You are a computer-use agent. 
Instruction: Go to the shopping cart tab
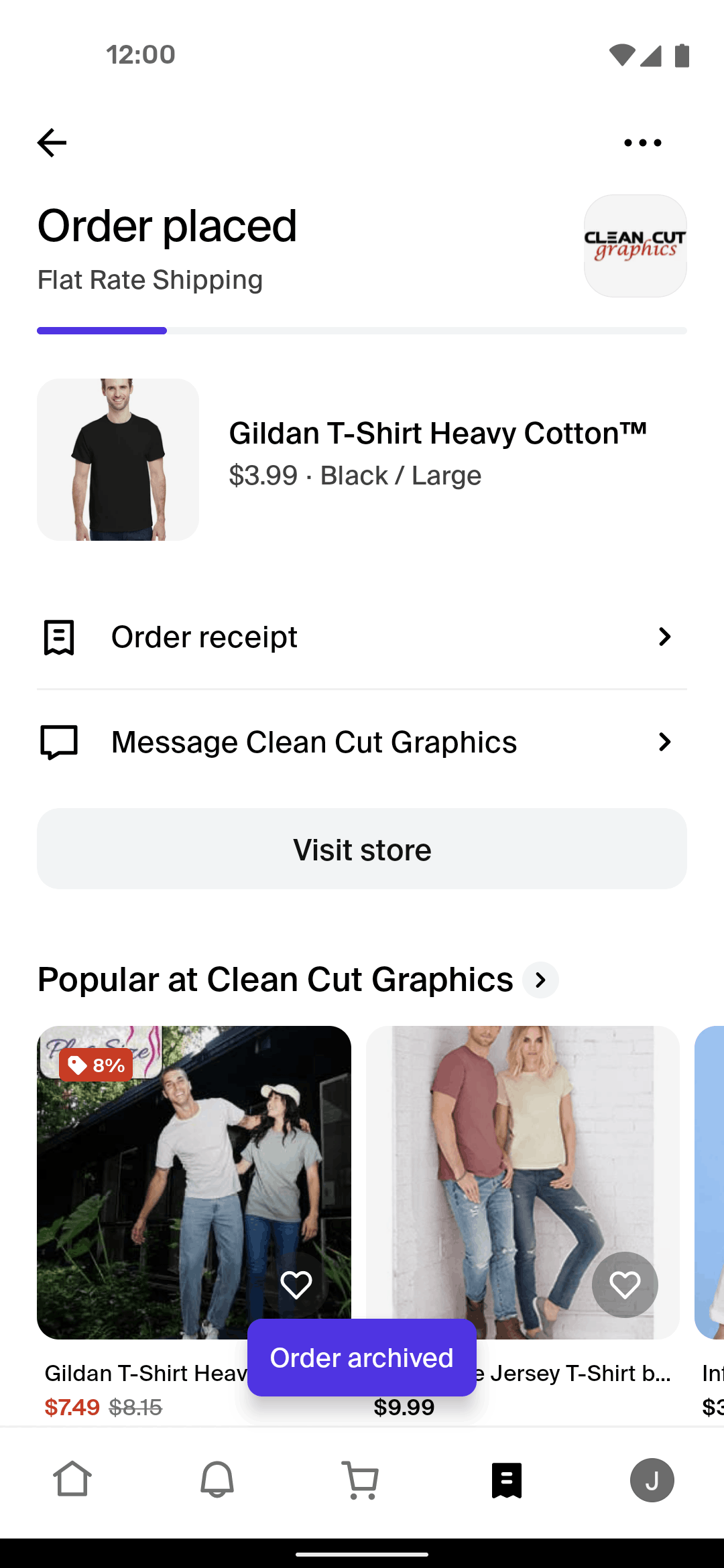coord(361,1480)
